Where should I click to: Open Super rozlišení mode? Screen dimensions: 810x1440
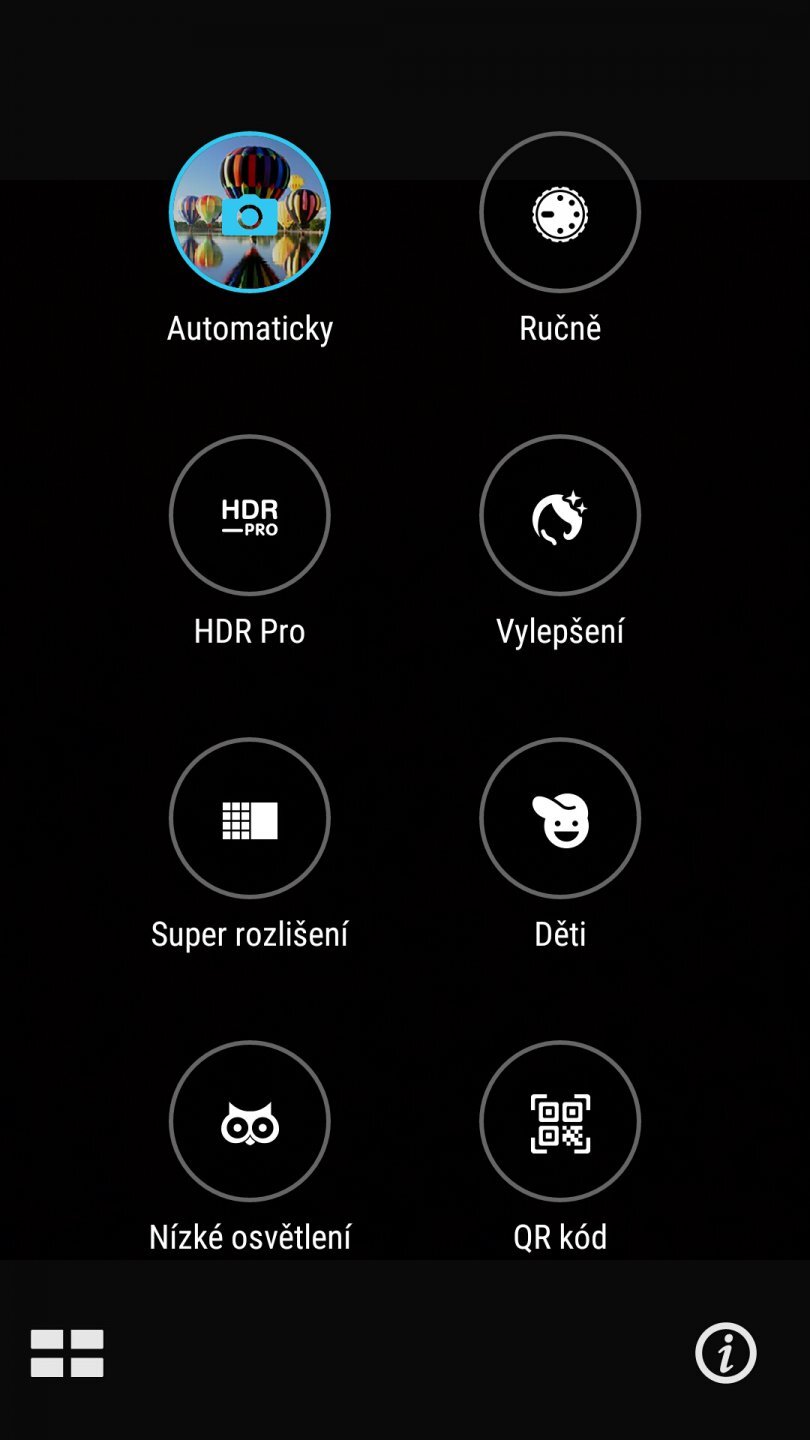tap(249, 818)
